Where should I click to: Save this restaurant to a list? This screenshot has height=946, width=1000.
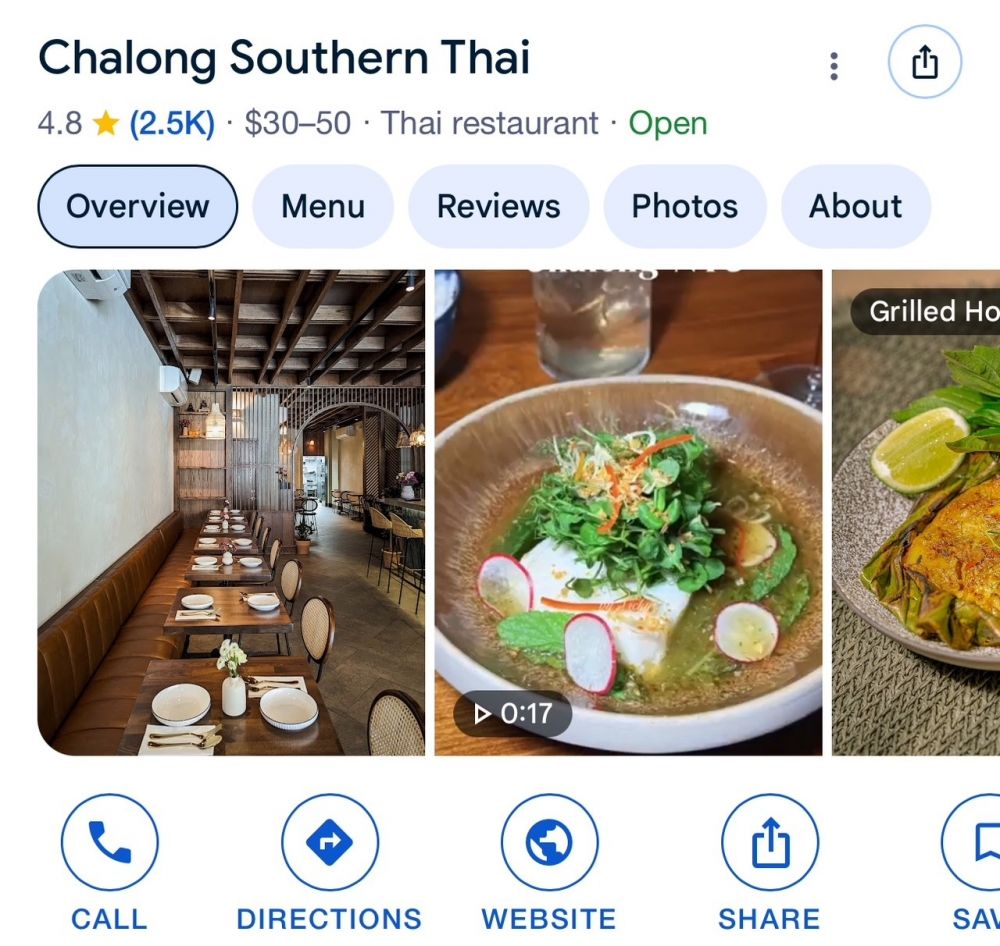click(x=980, y=843)
